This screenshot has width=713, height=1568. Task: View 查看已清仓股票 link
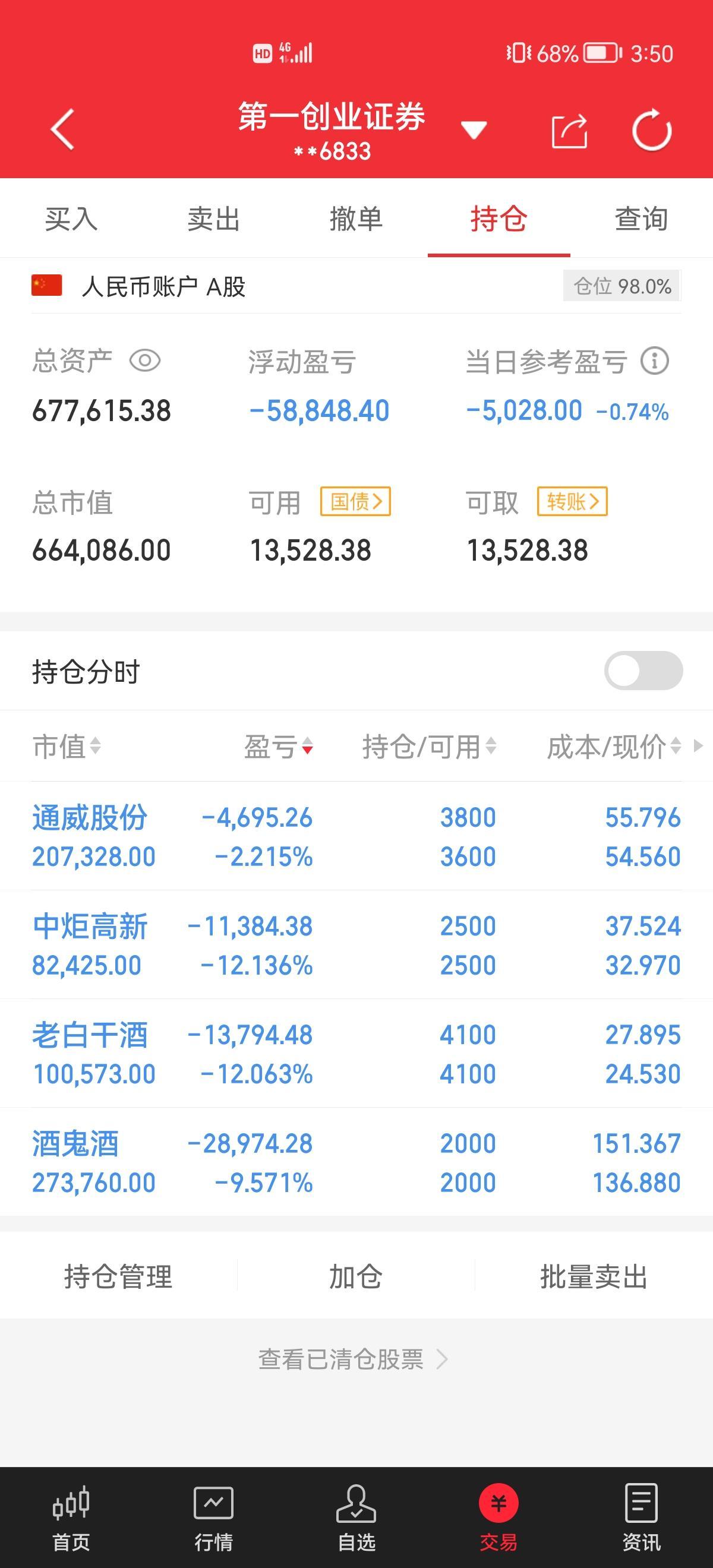[353, 1358]
